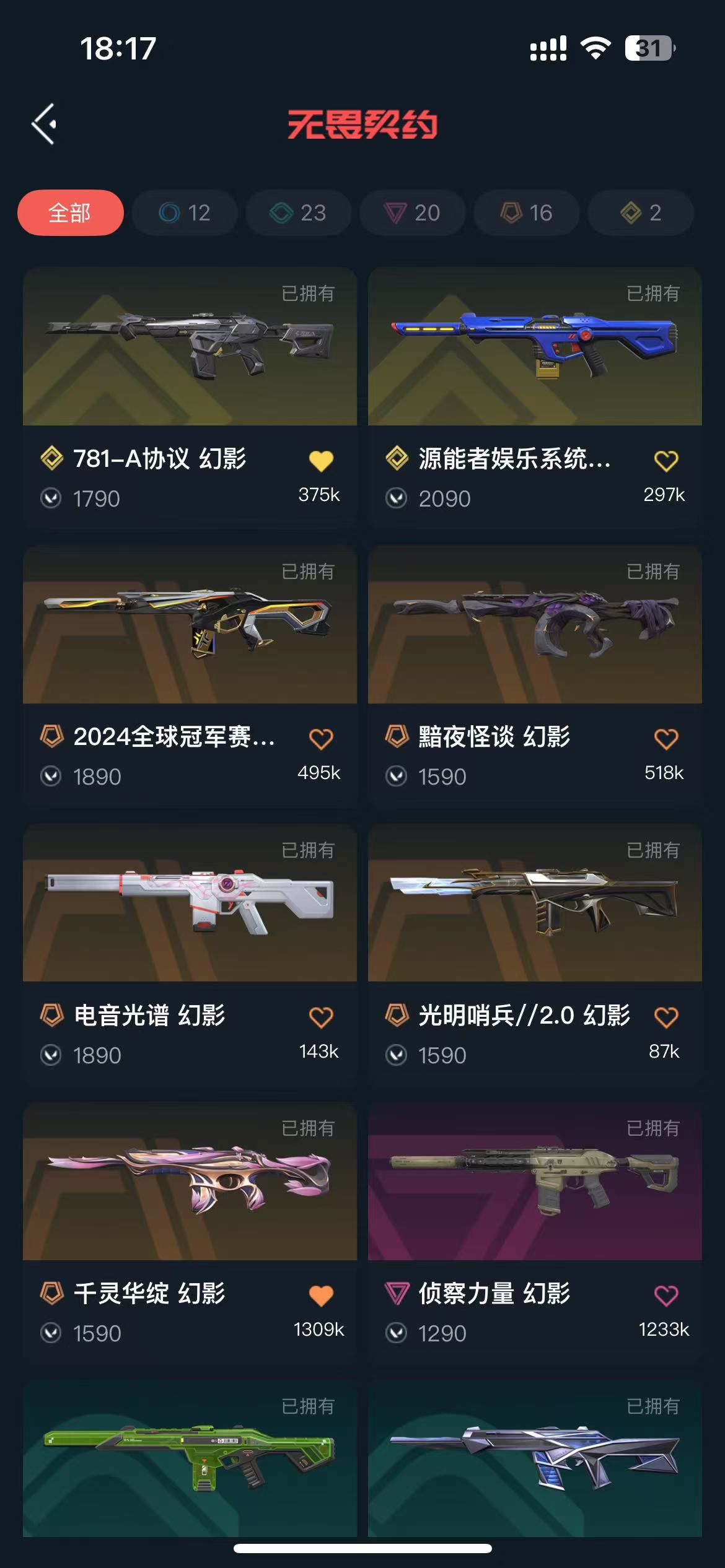Unlike the 781-A协议 幻影 skin

[321, 461]
